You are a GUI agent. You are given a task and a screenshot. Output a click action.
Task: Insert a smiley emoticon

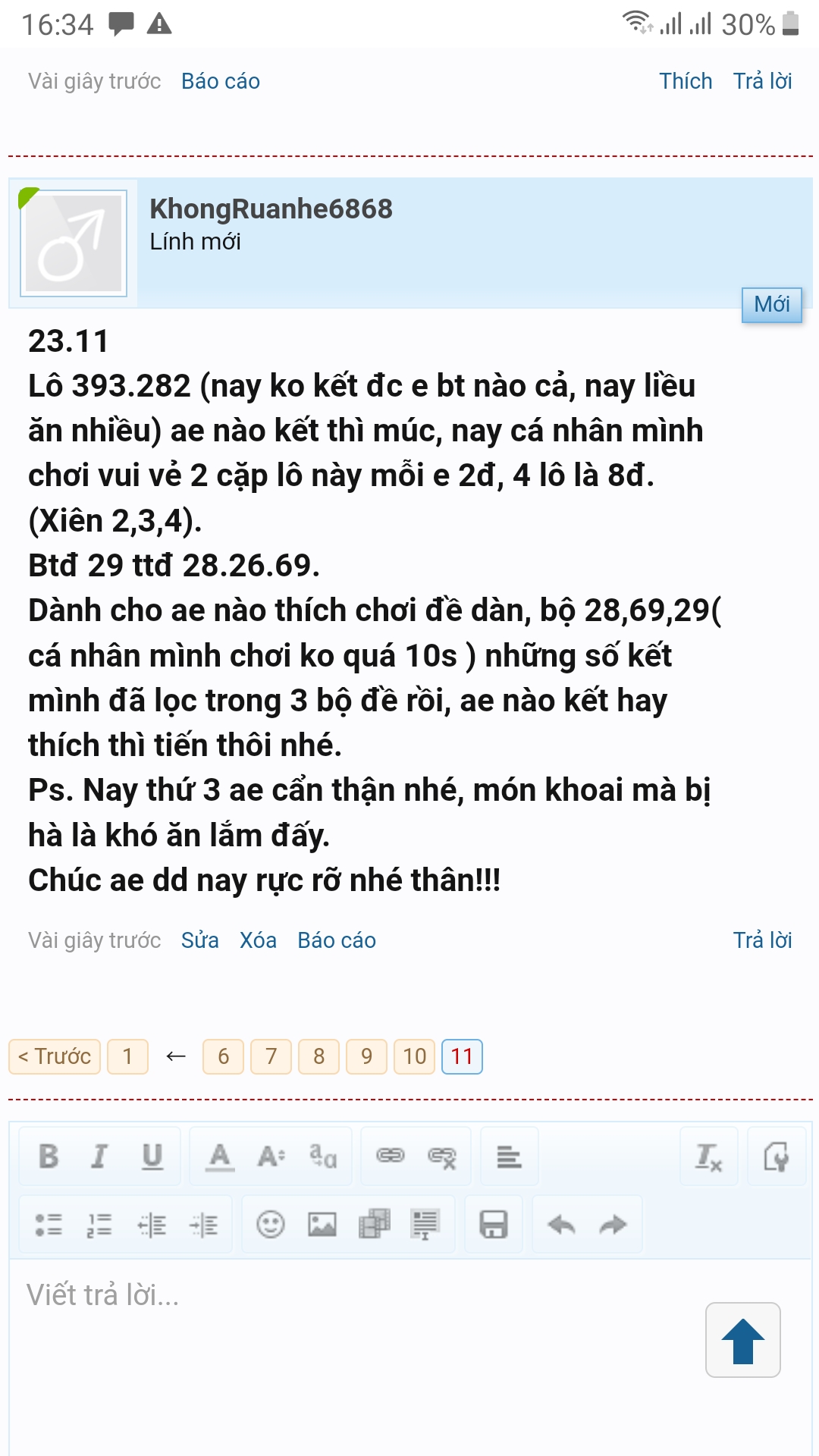tap(270, 1224)
